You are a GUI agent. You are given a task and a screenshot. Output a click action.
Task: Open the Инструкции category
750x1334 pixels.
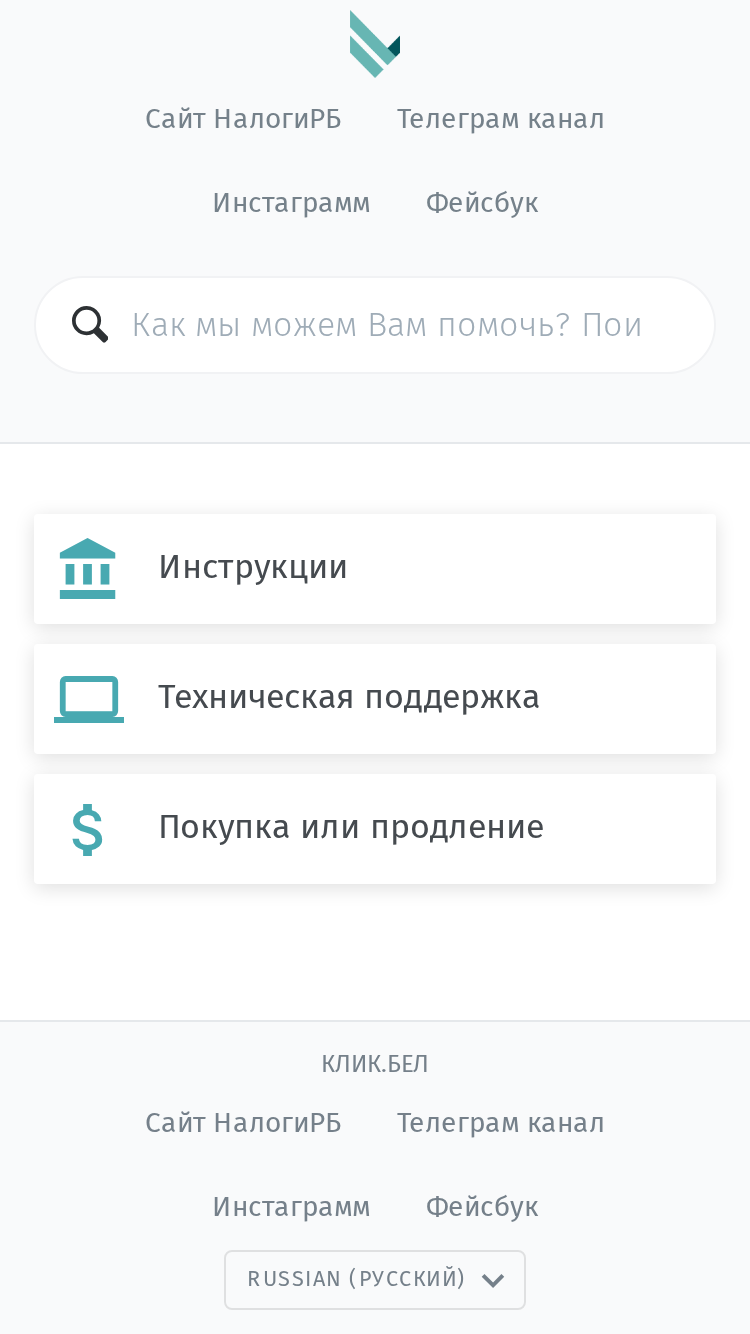pos(375,569)
